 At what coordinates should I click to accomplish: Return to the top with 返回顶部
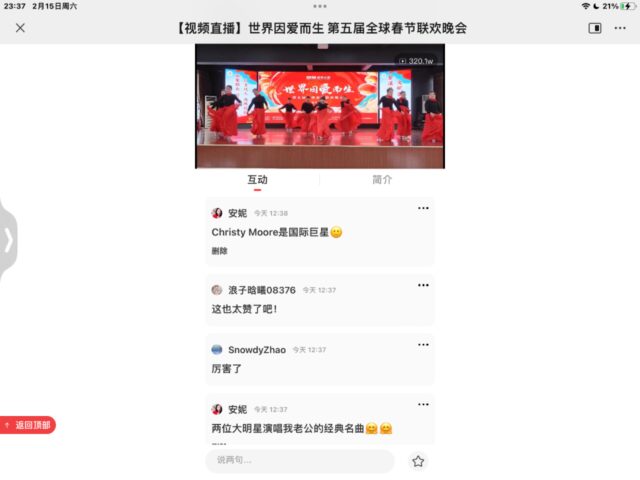[29, 425]
